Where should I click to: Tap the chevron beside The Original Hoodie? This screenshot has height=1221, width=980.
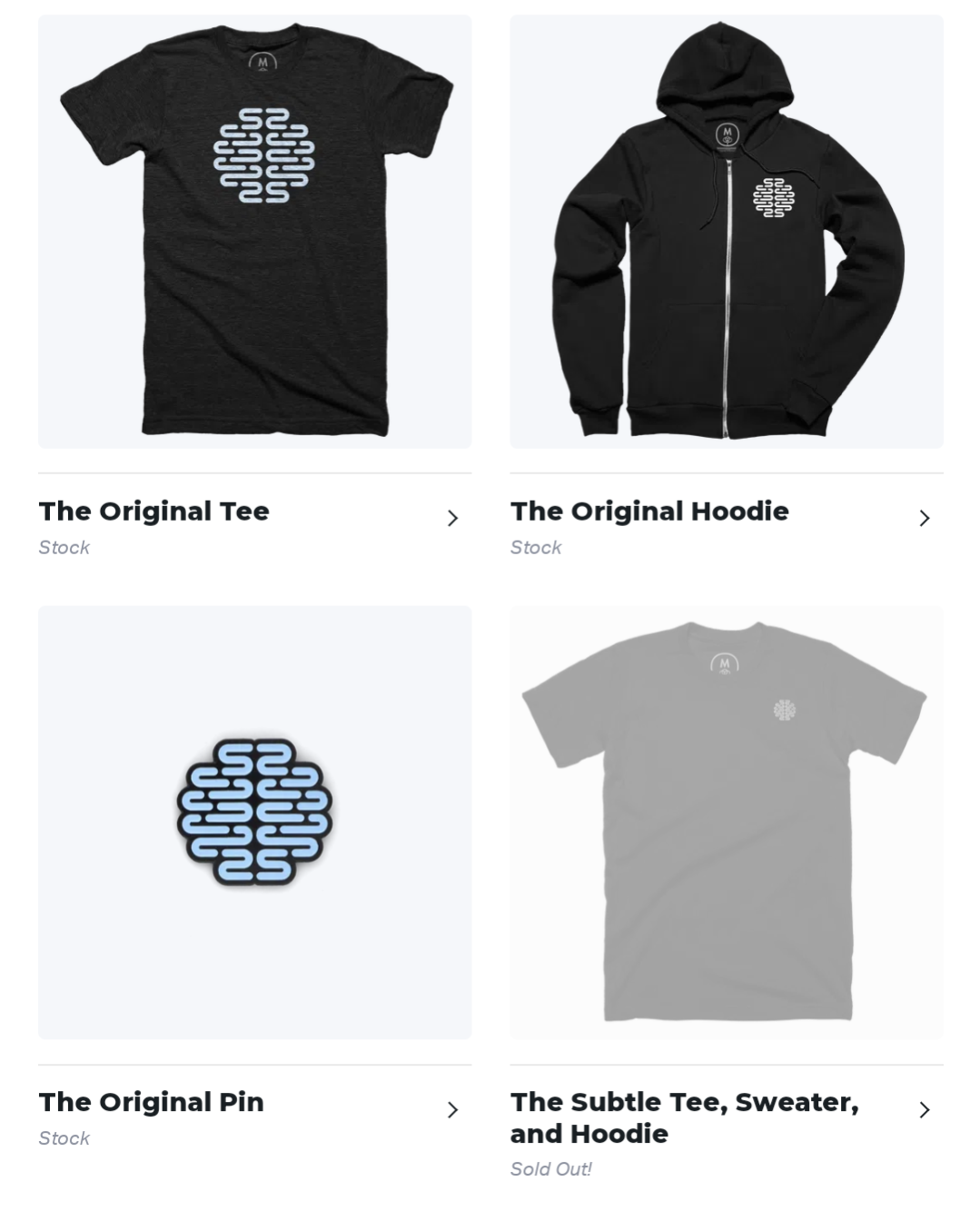pos(924,518)
